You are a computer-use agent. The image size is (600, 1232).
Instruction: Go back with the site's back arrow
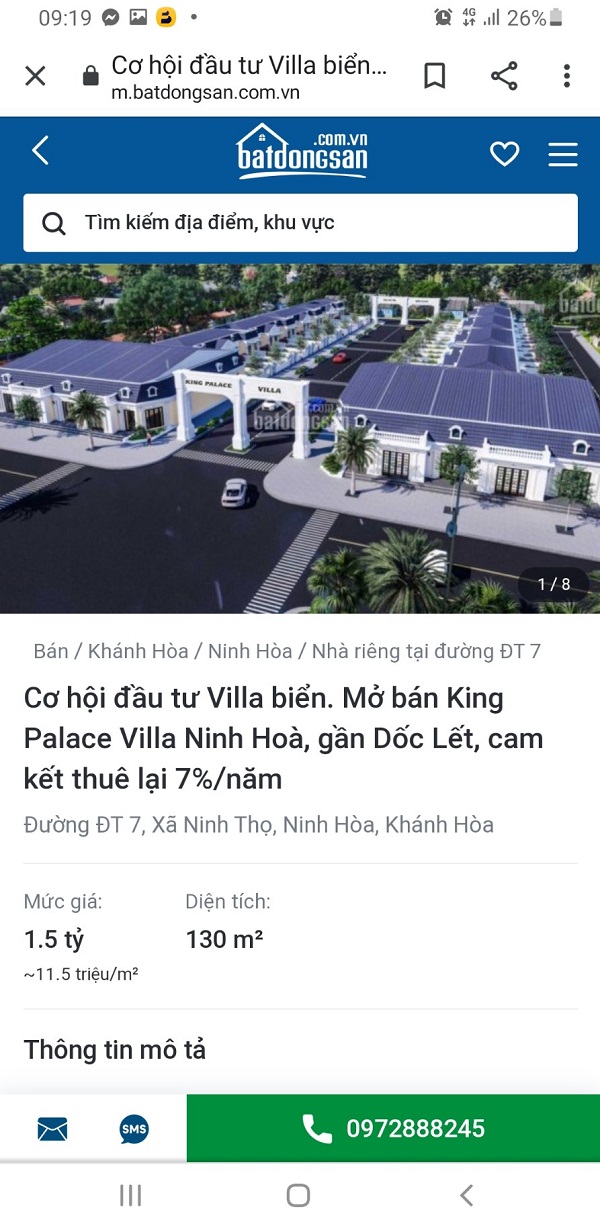tap(40, 152)
